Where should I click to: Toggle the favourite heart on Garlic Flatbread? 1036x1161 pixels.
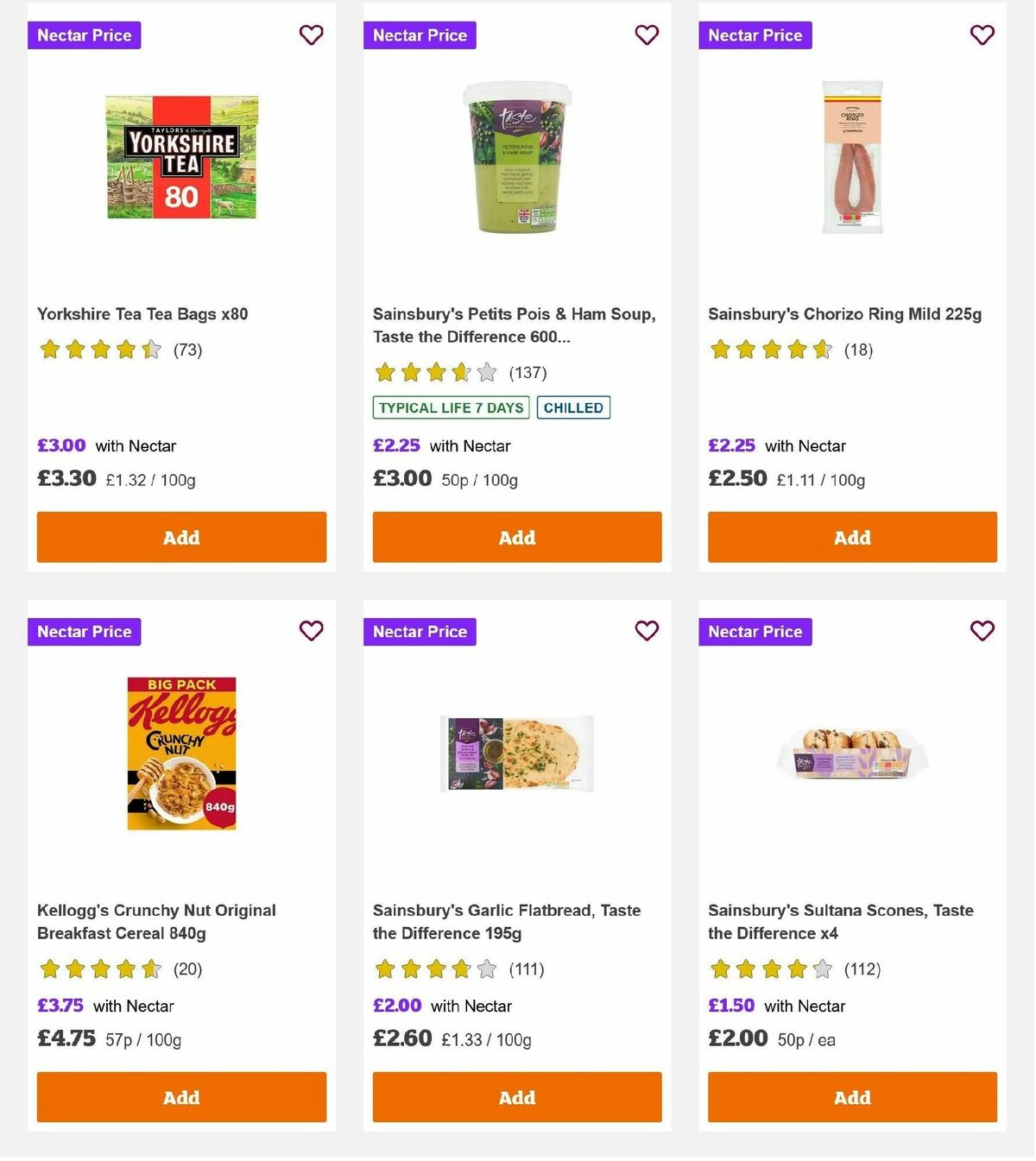click(647, 631)
